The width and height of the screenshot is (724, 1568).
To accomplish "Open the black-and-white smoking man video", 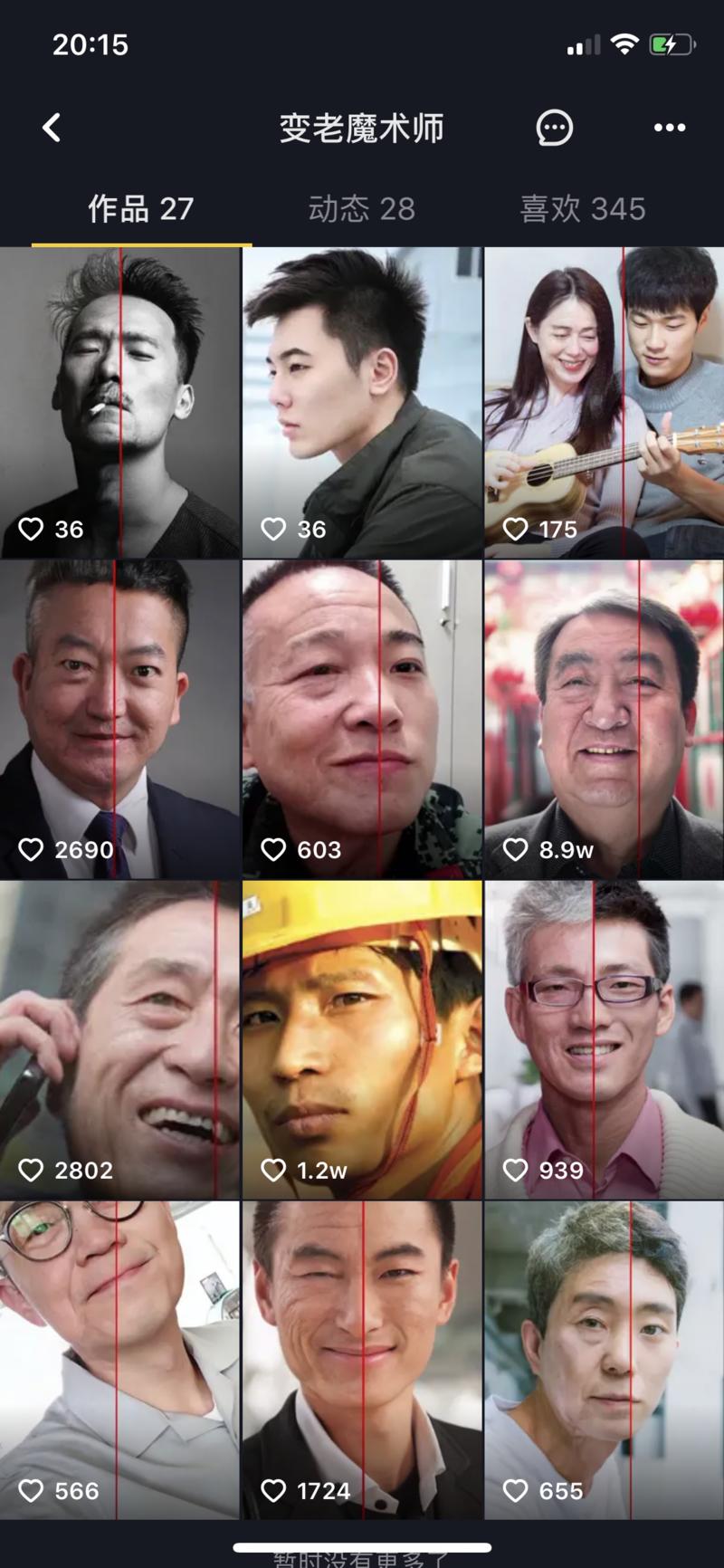I will pyautogui.click(x=120, y=398).
